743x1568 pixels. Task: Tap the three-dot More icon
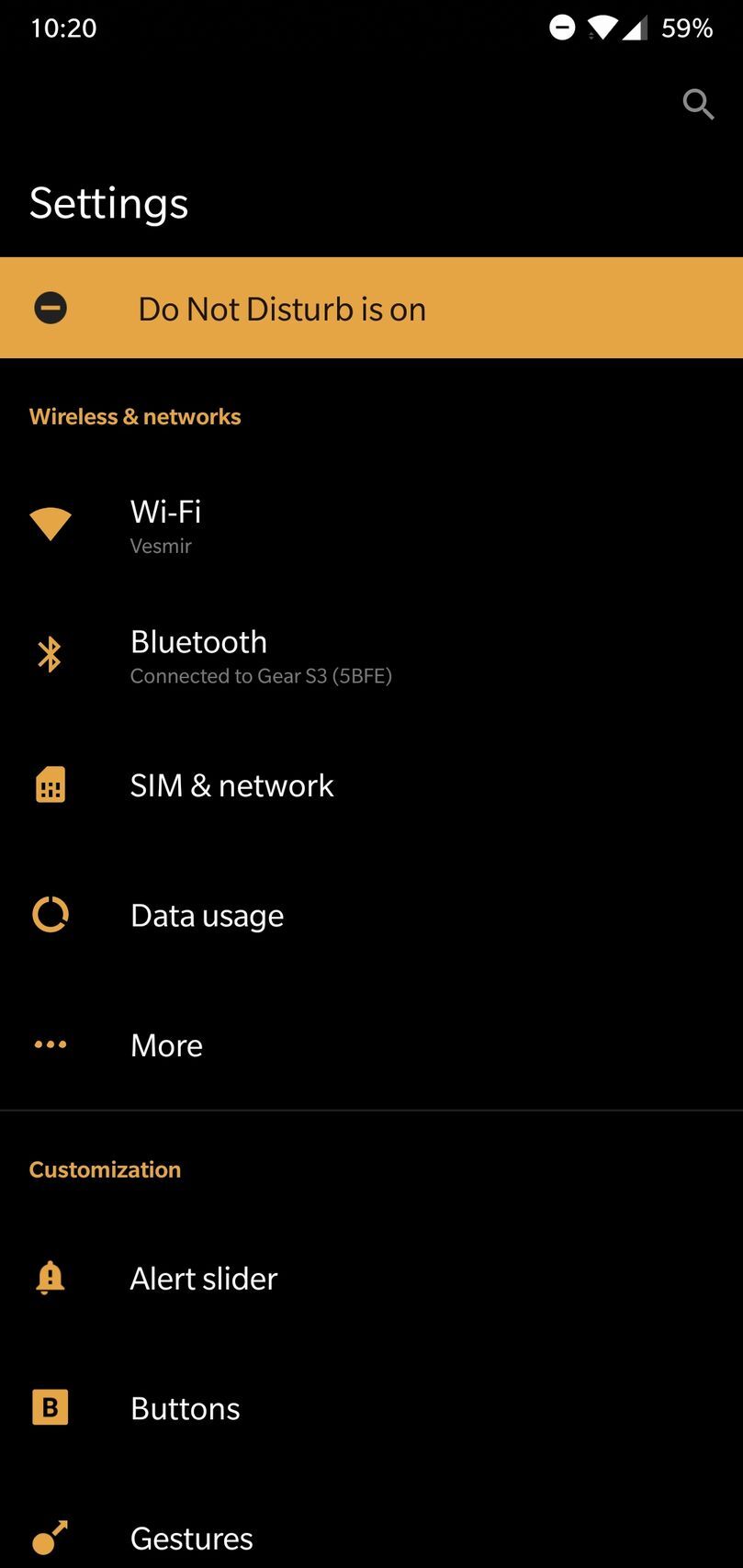[x=50, y=1044]
